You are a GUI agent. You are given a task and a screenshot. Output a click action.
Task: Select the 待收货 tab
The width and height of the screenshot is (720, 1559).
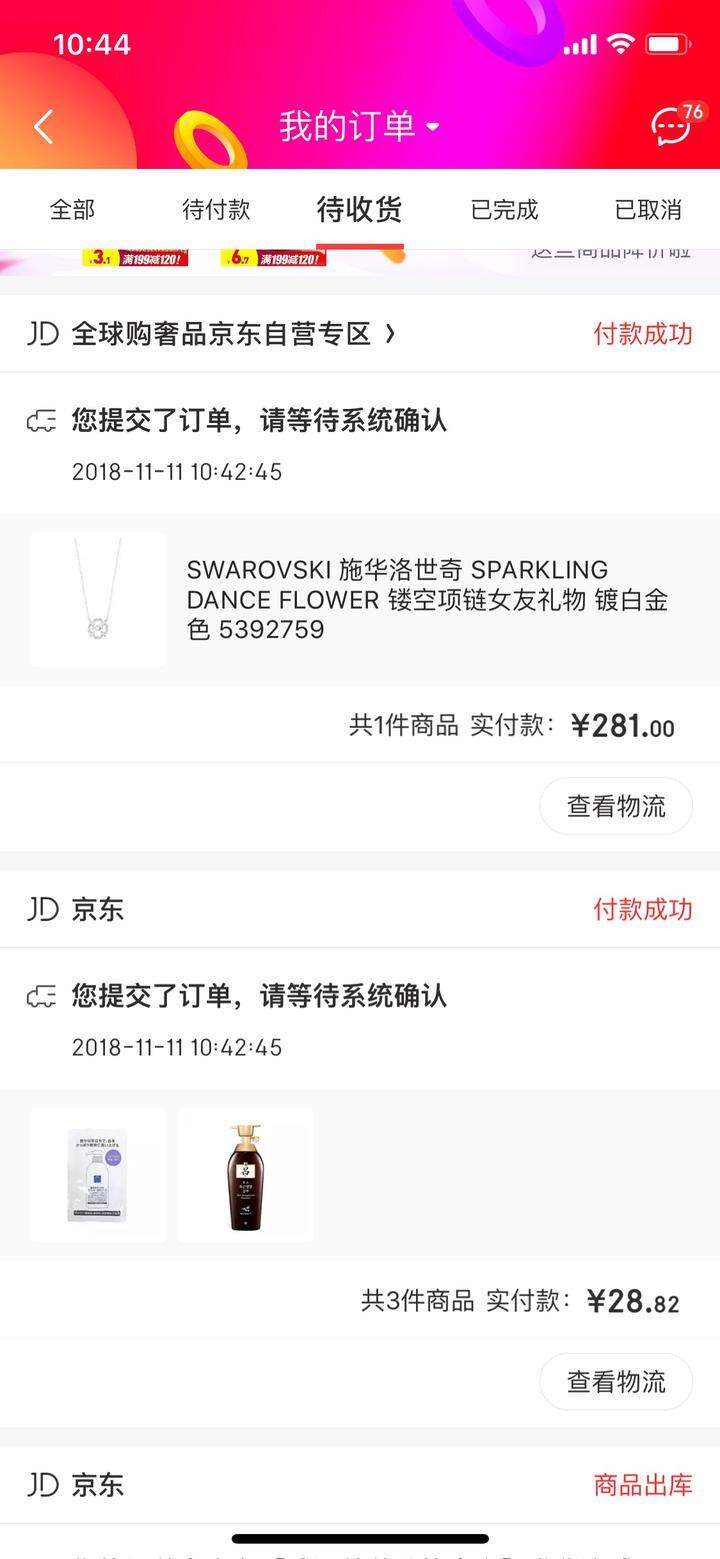pos(360,210)
